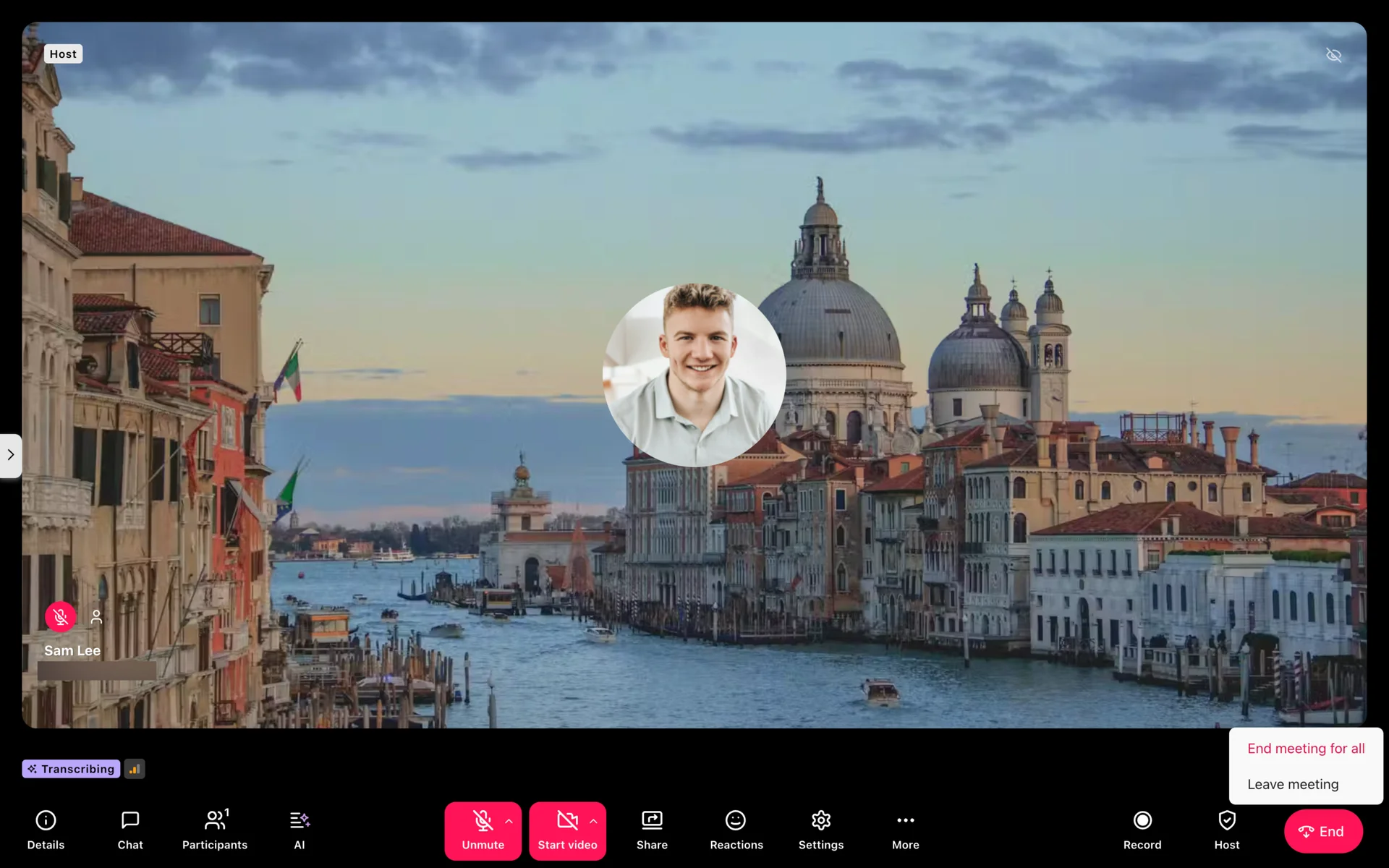The height and width of the screenshot is (868, 1389).
Task: Expand audio options next to Unmute
Action: point(509,821)
